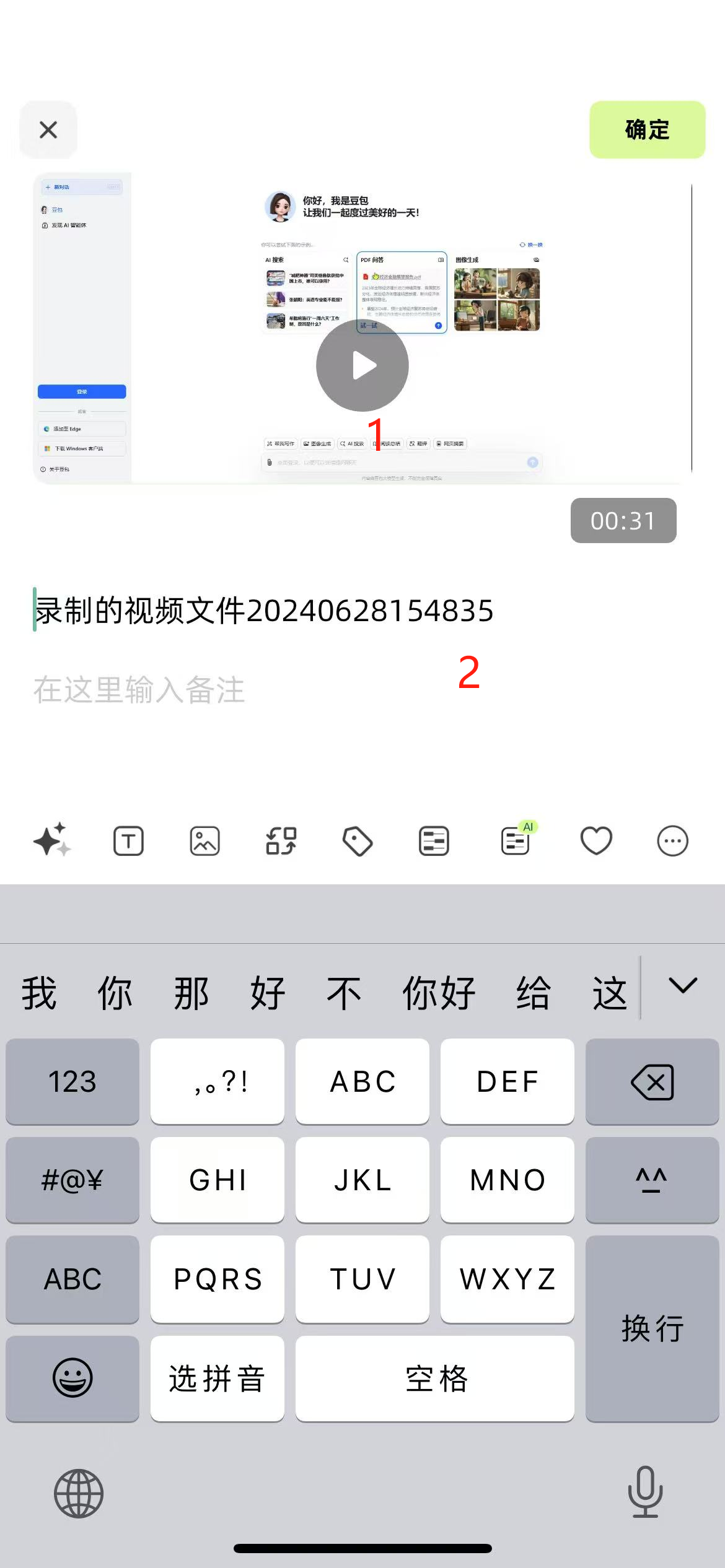Tap the title field 录制的视频文件
The height and width of the screenshot is (1568, 725).
point(264,611)
